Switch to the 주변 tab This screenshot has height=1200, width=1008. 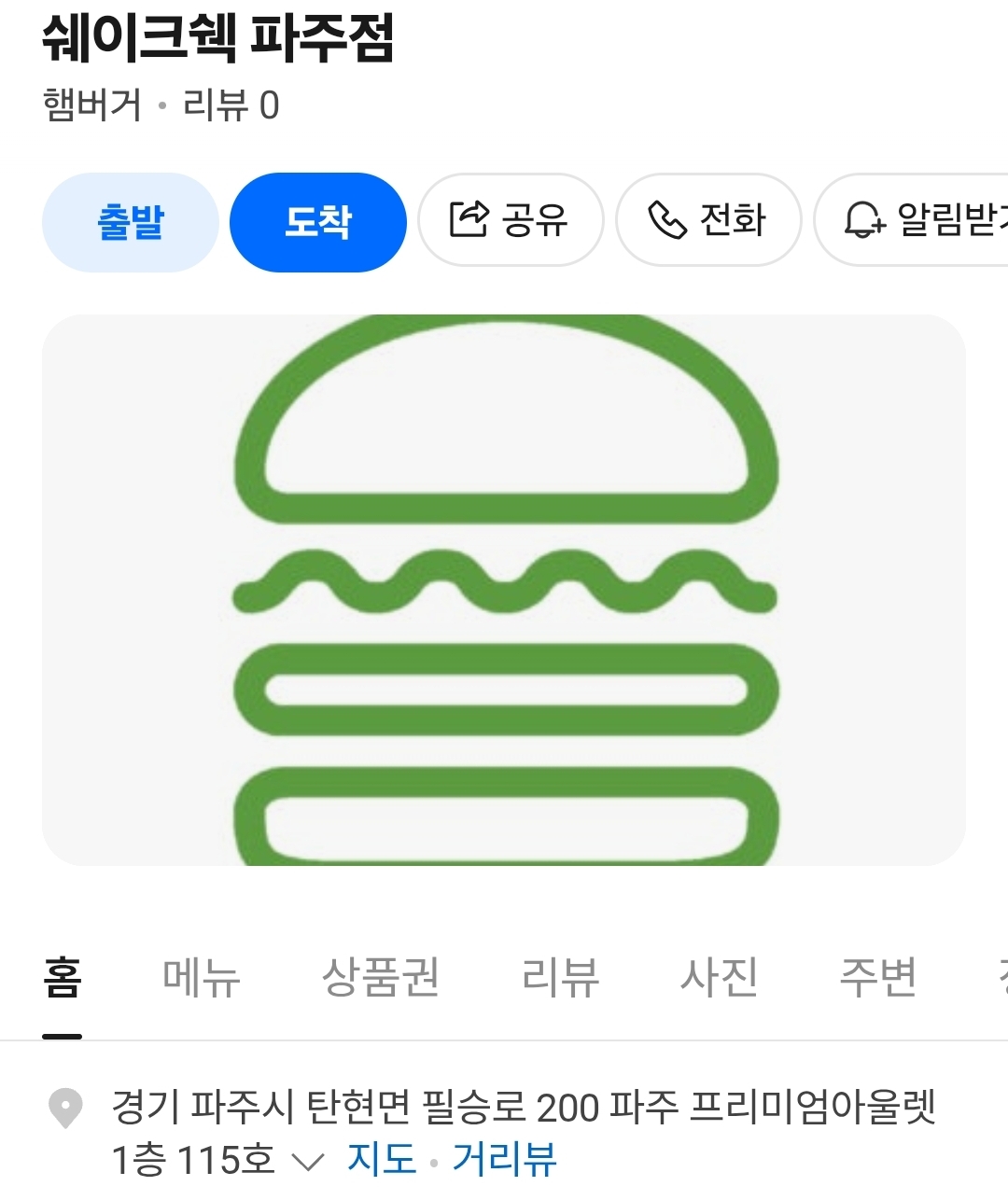[877, 978]
